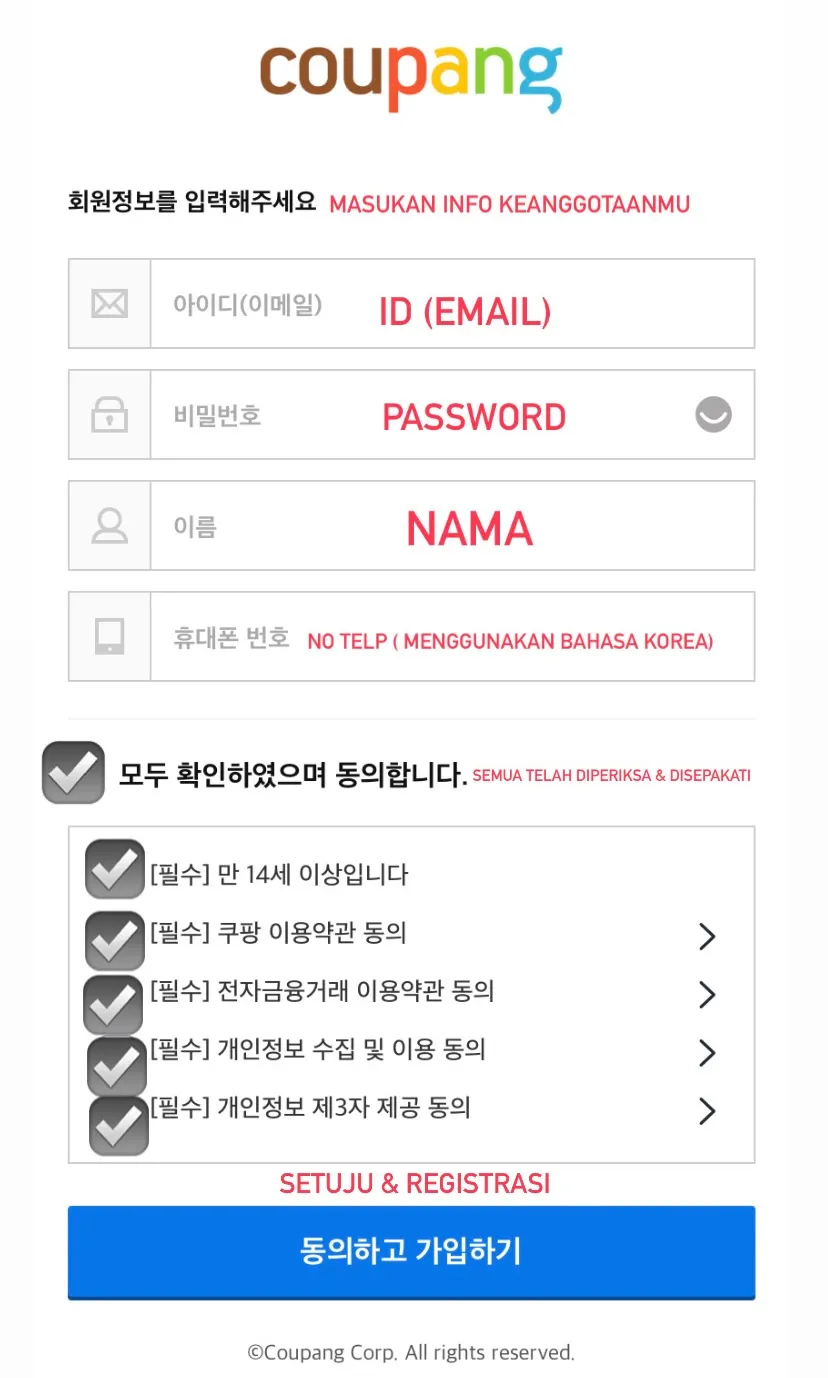
Task: Toggle the 개인정보 수집 및 이용 동의 checkbox
Action: tap(117, 1067)
